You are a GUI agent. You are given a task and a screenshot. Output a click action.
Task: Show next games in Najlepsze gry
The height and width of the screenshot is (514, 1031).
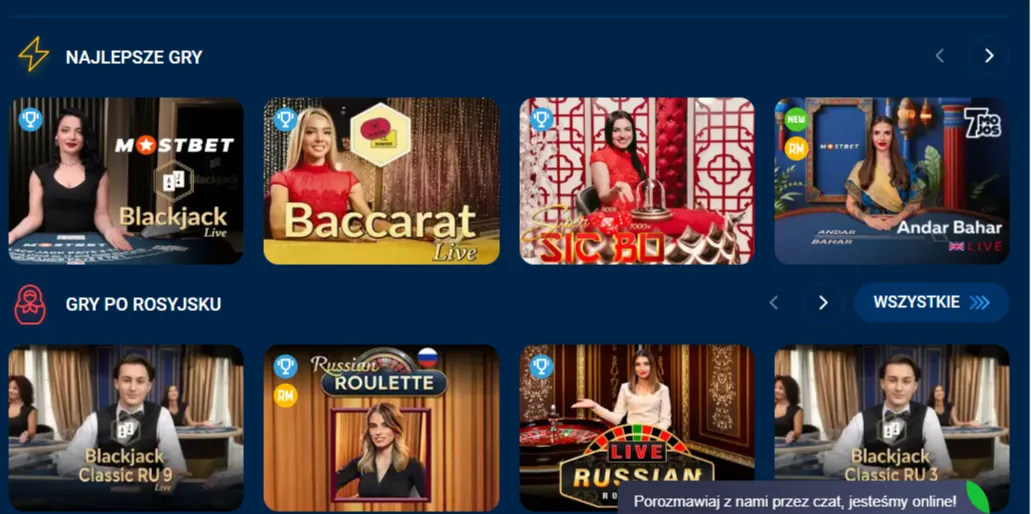(989, 56)
